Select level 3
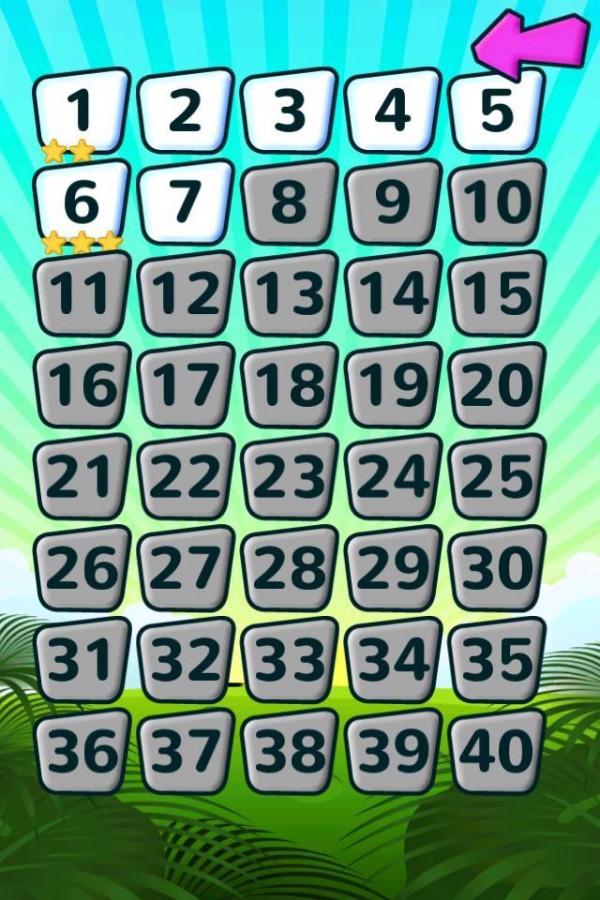Image resolution: width=600 pixels, height=900 pixels. coord(290,109)
